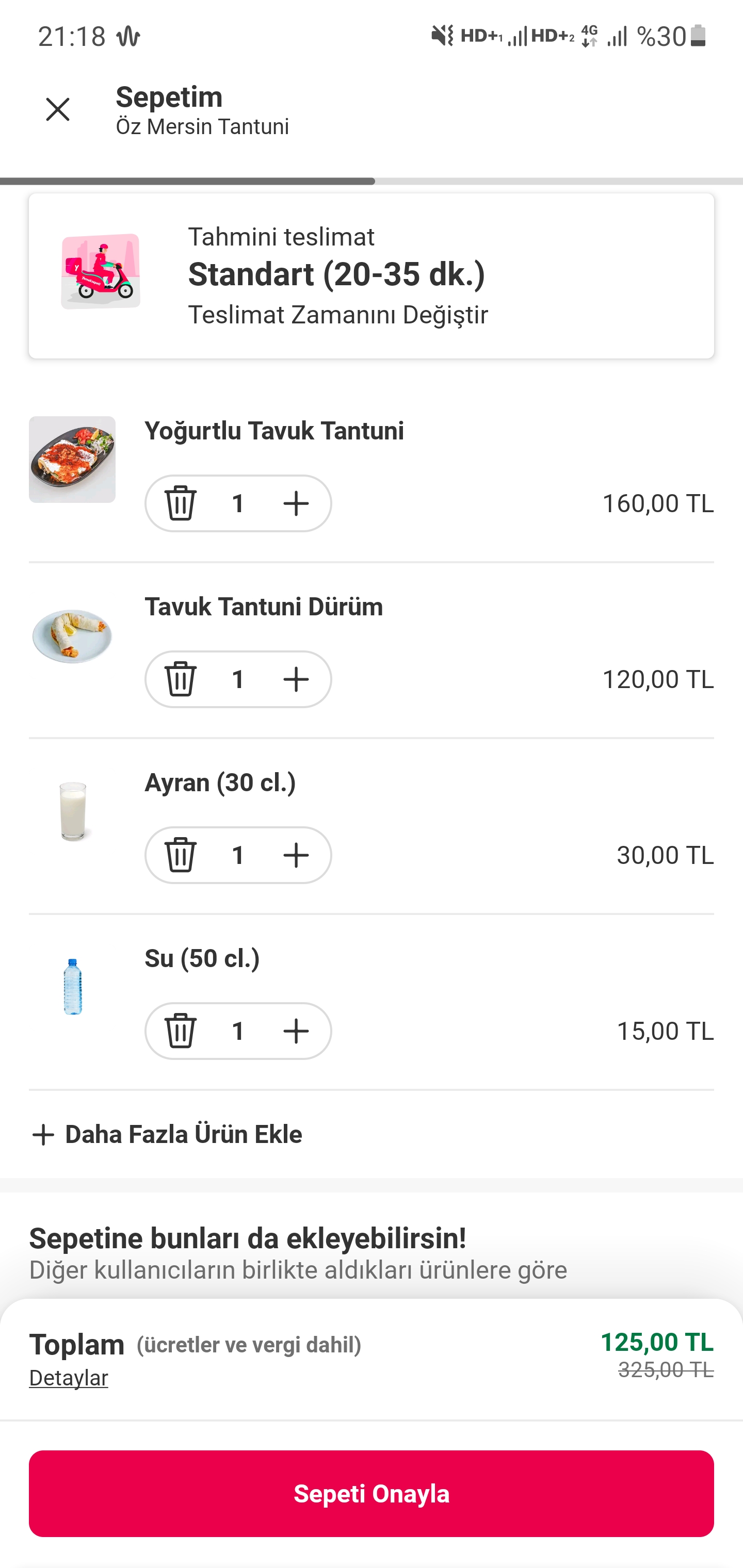Increase Yoğurtlu Tavuk Tantuni quantity
This screenshot has width=743, height=1568.
tap(296, 503)
